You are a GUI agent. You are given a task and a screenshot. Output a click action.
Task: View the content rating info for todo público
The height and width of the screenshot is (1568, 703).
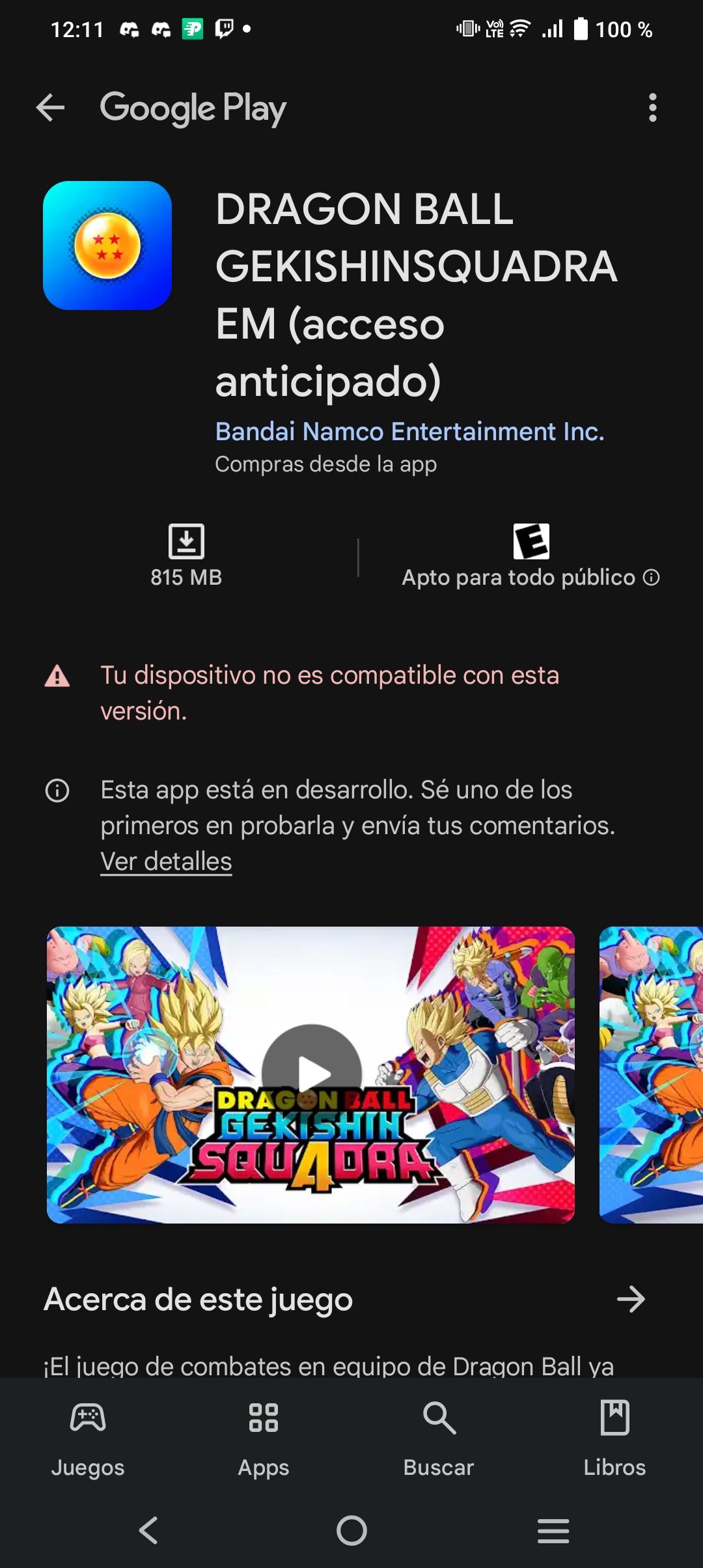[x=652, y=578]
